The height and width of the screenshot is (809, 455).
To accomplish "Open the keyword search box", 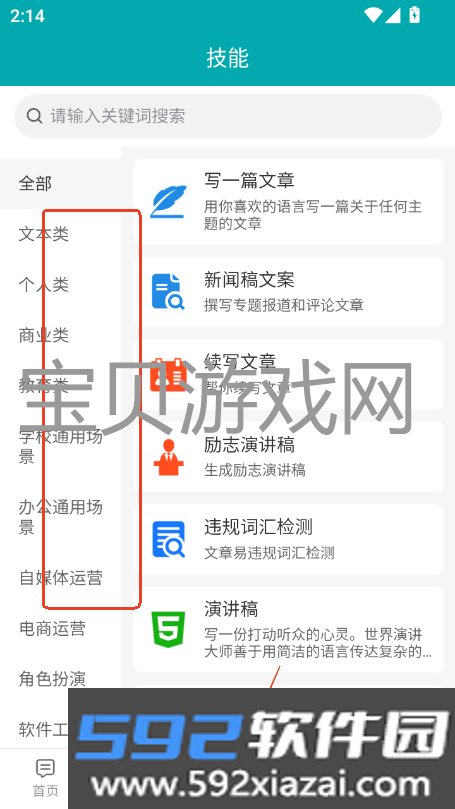I will [x=228, y=116].
